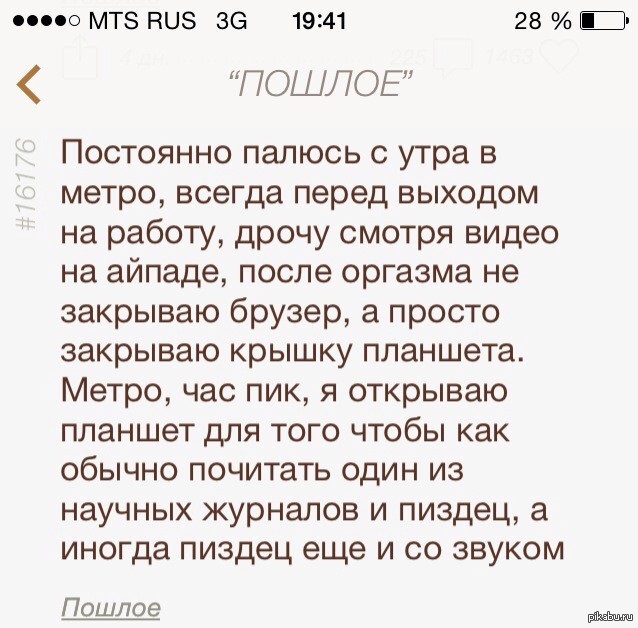Open comments via the speech bubble icon
The image size is (638, 628).
(x=456, y=54)
